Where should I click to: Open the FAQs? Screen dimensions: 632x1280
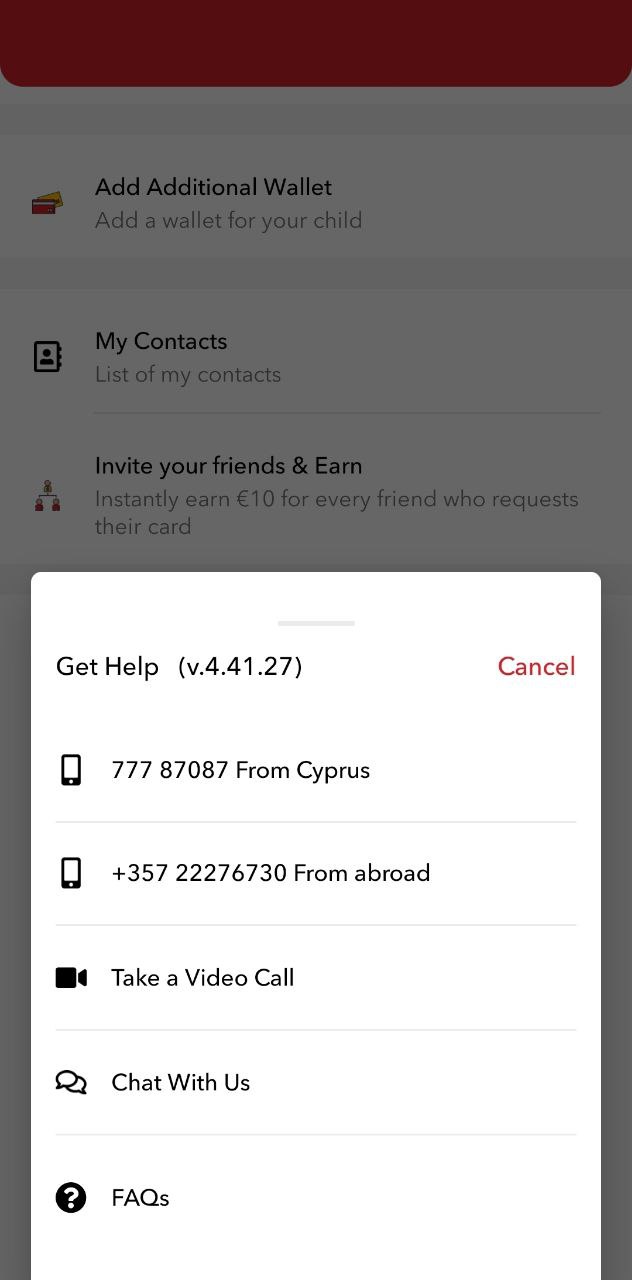point(316,1197)
